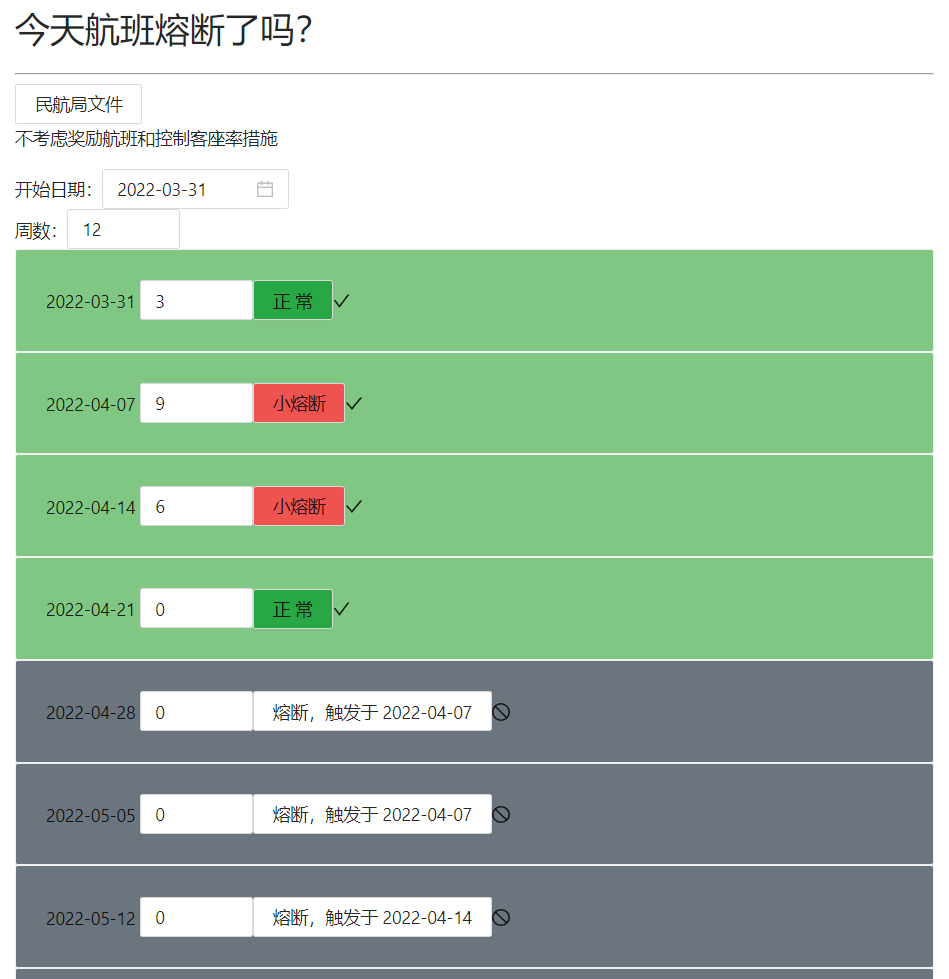949x979 pixels.
Task: Tap the 熔断 status button for 2022-04-28
Action: click(372, 712)
